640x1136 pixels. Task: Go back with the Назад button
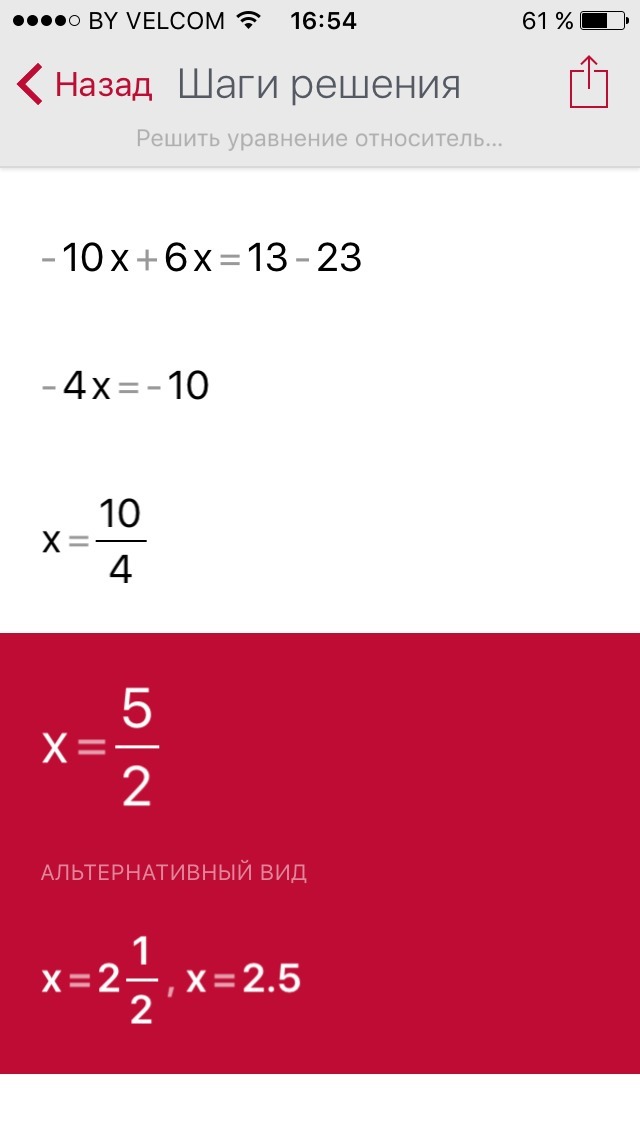point(84,85)
